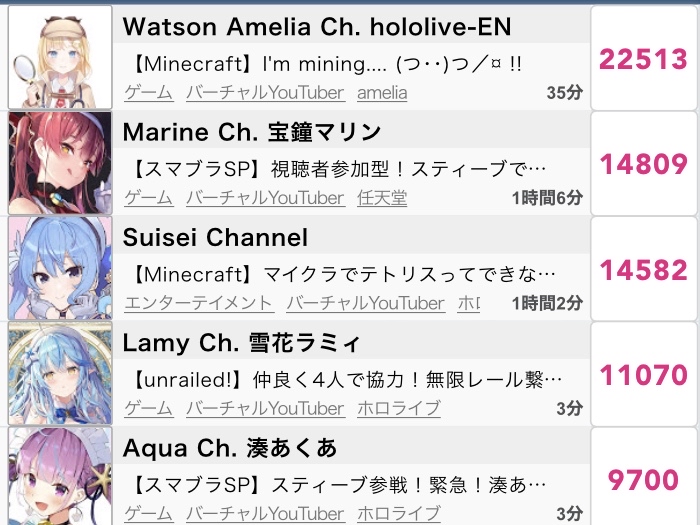Tap the ホロライブ tag on Lamy's stream
The height and width of the screenshot is (525, 700).
(x=398, y=408)
